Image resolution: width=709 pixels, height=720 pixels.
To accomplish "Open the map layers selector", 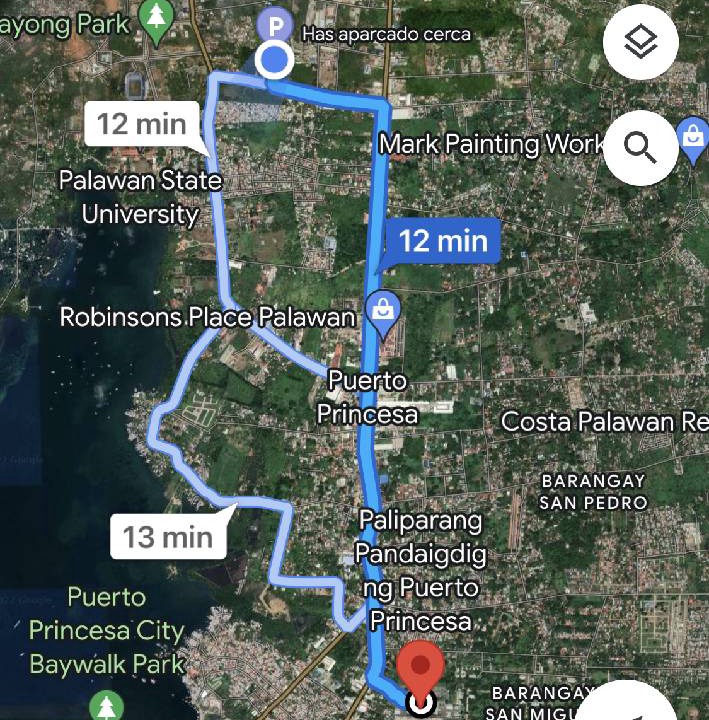I will [641, 43].
